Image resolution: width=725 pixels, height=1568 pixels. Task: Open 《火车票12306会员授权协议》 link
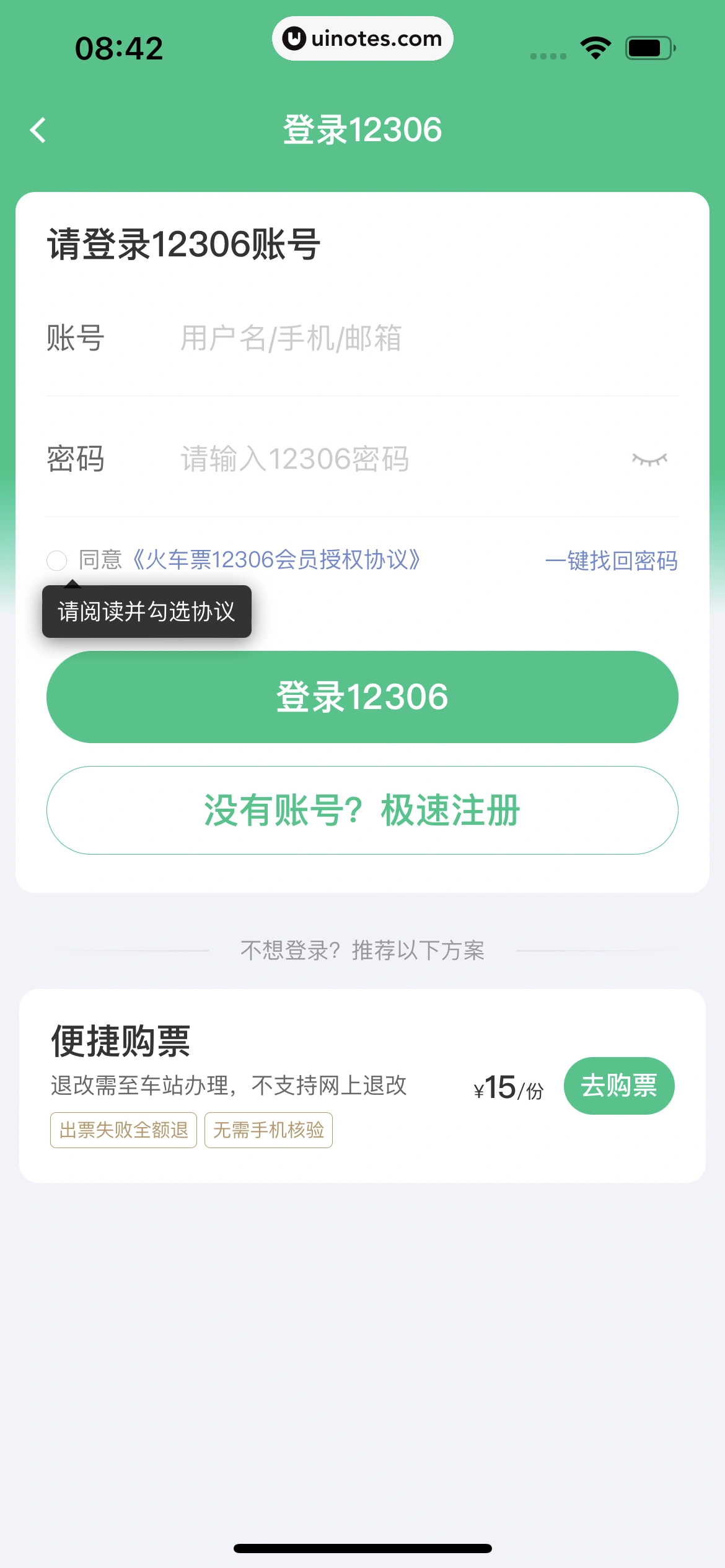point(276,560)
